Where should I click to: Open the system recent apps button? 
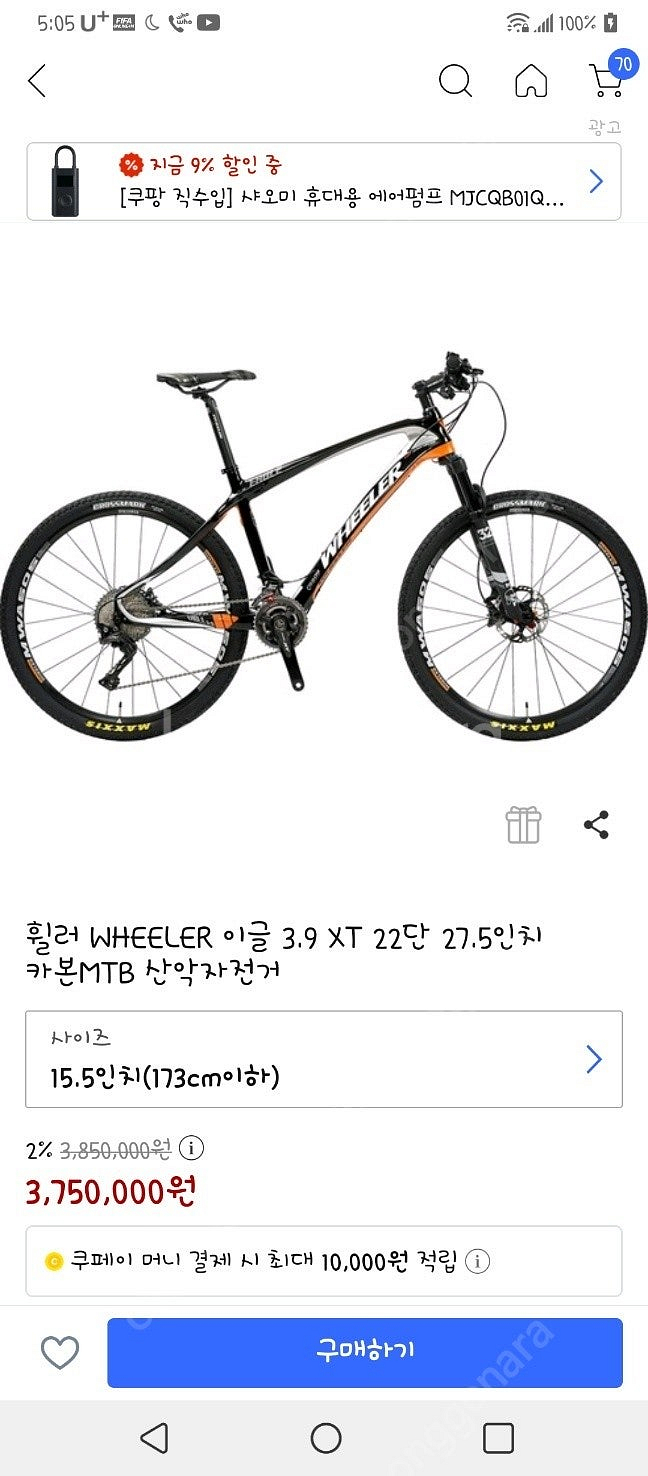pos(498,1438)
